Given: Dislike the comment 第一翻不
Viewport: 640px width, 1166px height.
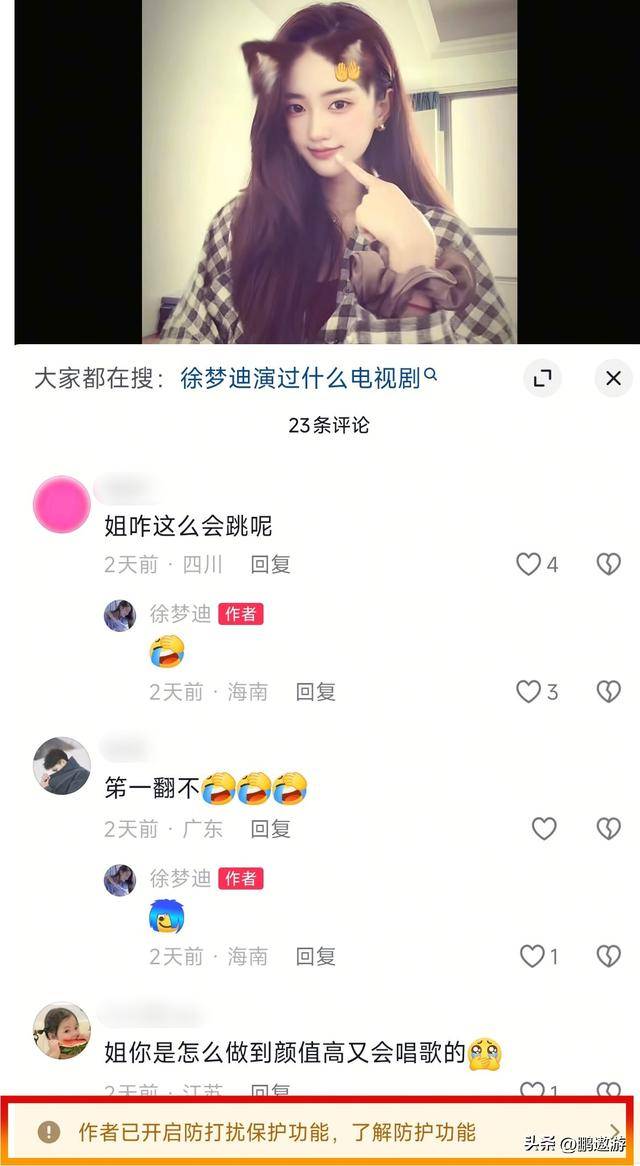Looking at the screenshot, I should (x=608, y=828).
